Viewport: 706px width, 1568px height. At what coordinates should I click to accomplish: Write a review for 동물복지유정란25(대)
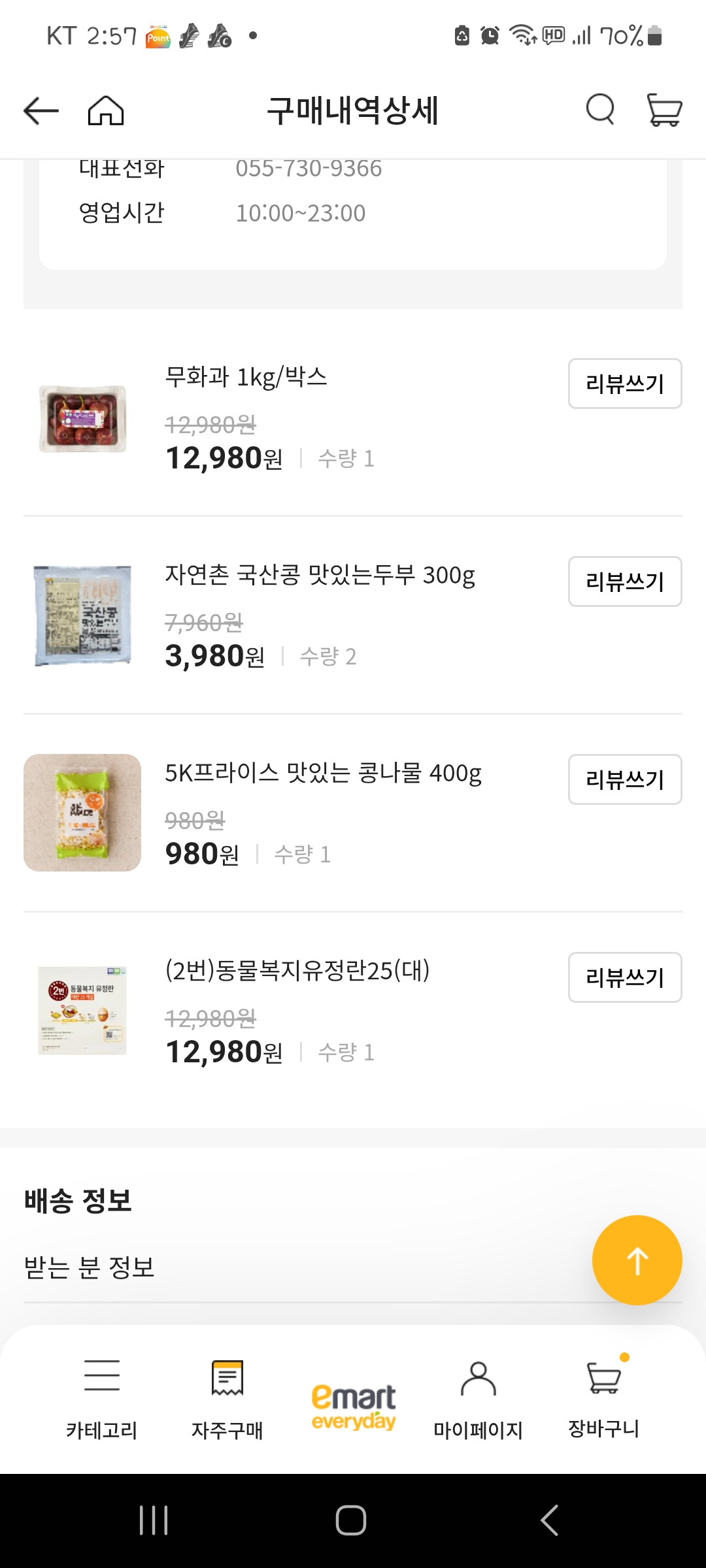(624, 977)
